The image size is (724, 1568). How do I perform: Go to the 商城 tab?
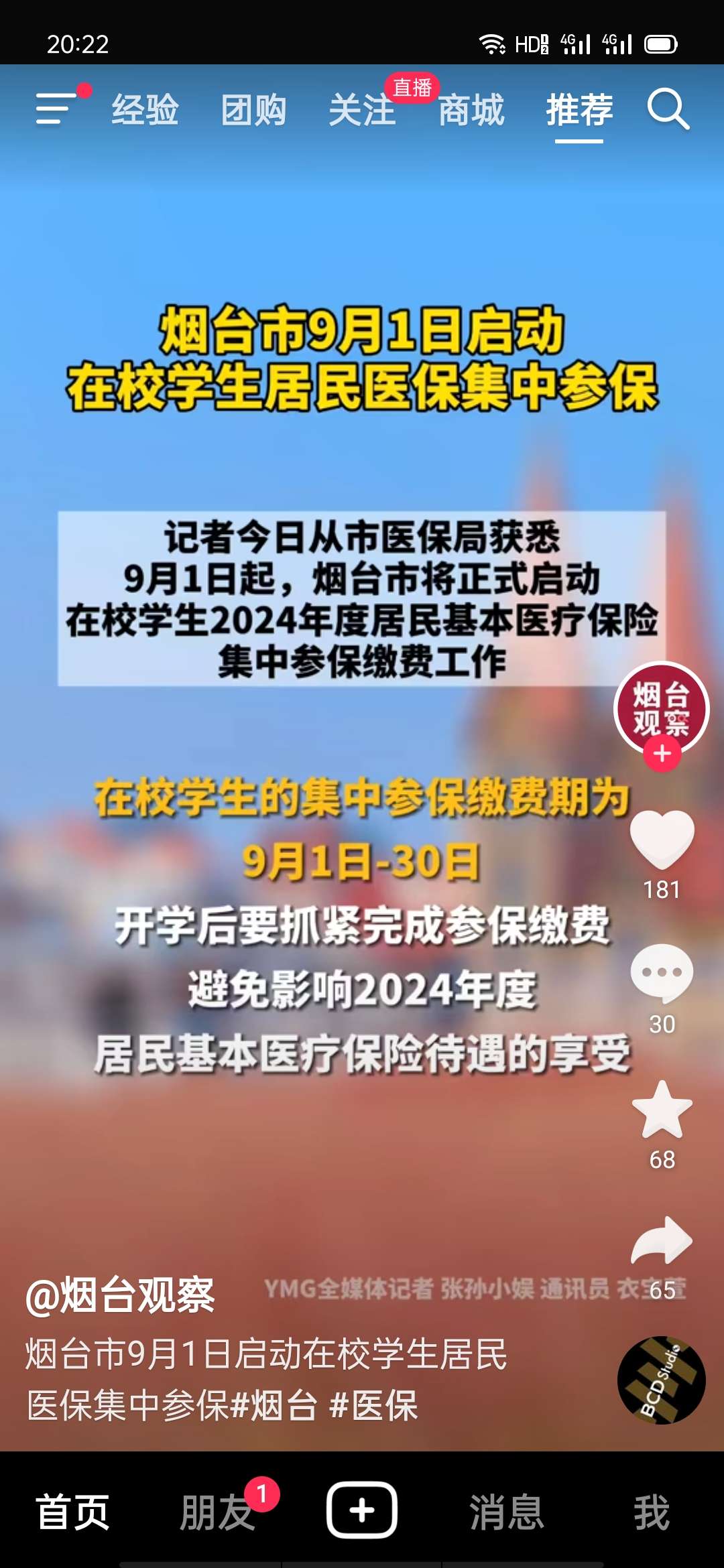point(471,111)
